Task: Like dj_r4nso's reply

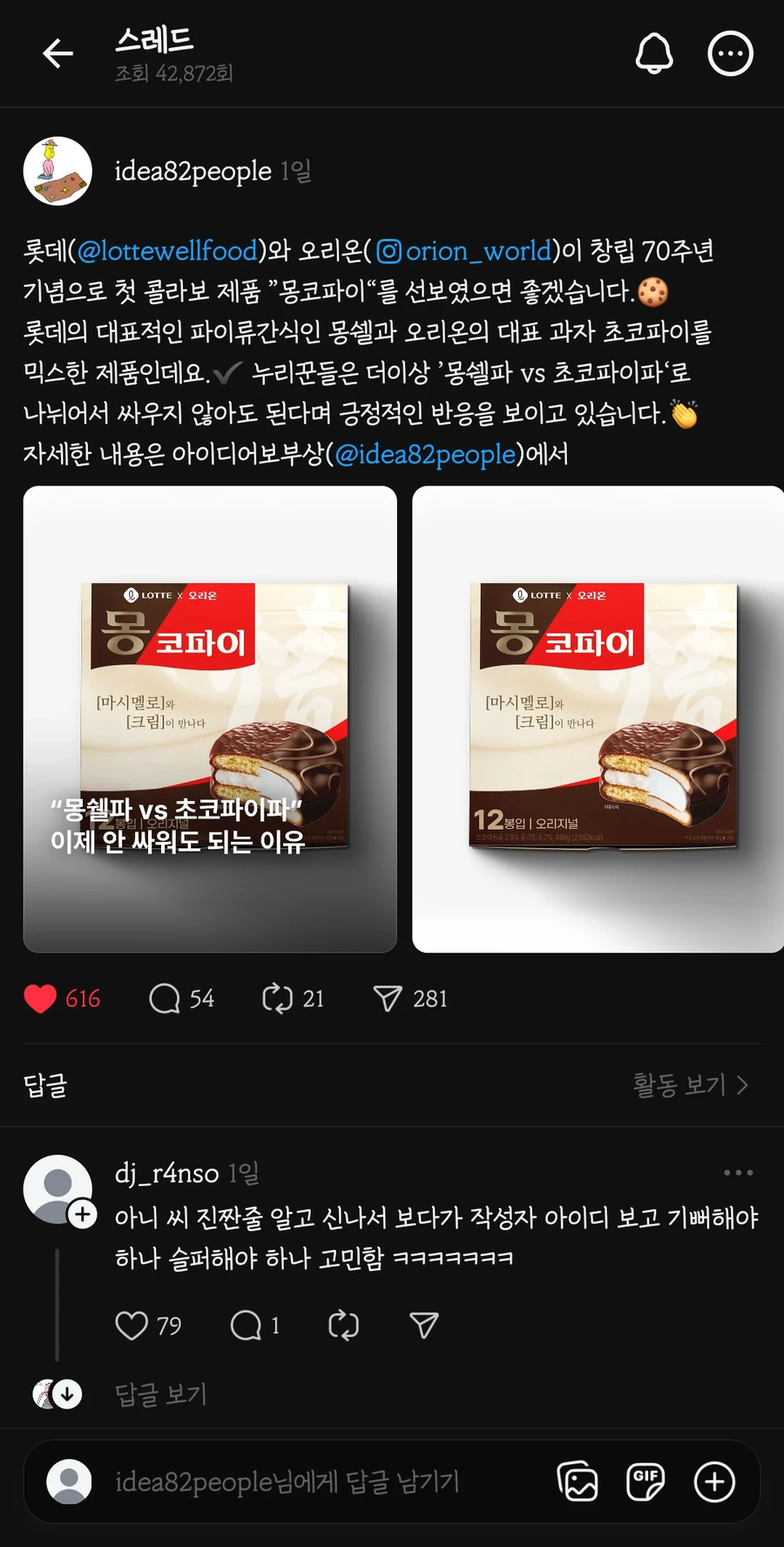Action: coord(132,1326)
